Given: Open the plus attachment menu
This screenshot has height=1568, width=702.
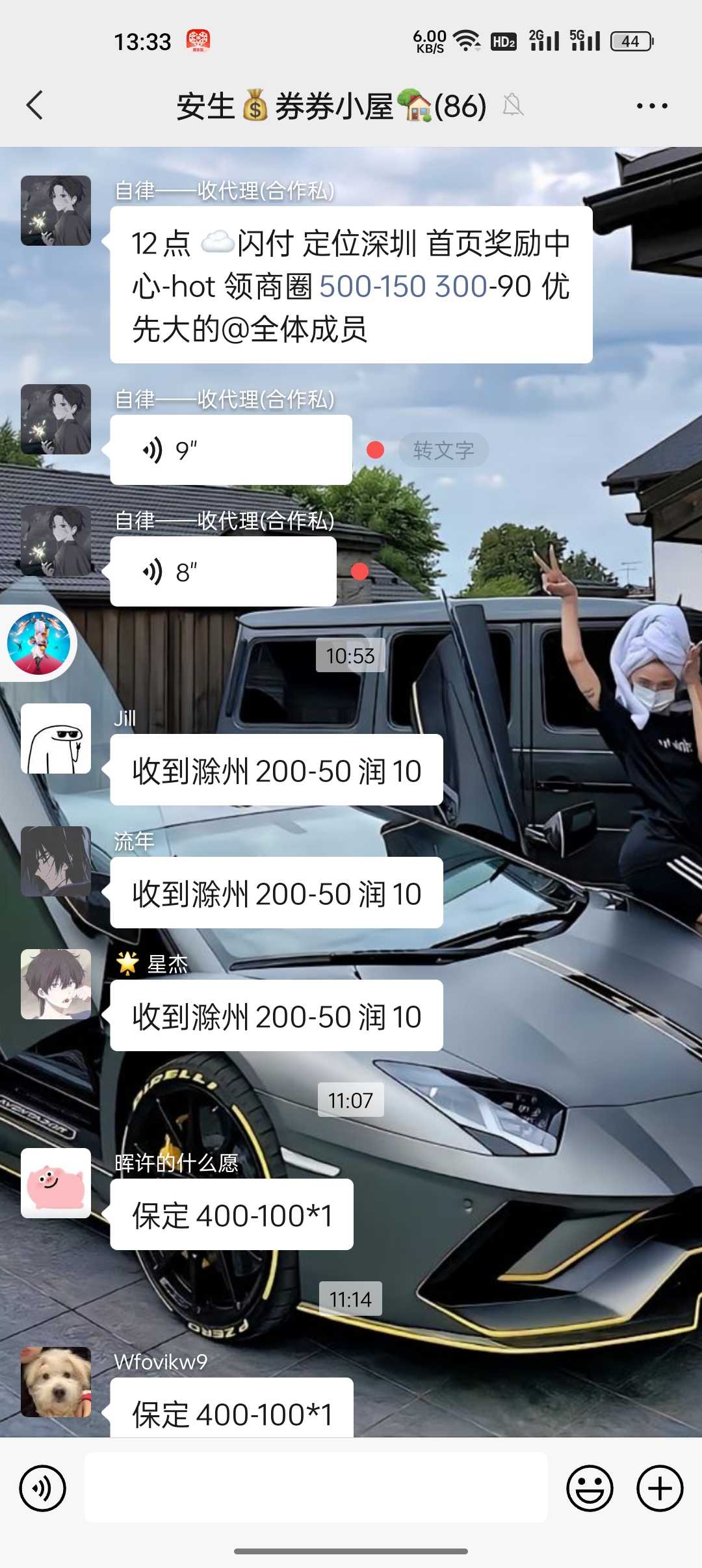Looking at the screenshot, I should click(x=660, y=1488).
